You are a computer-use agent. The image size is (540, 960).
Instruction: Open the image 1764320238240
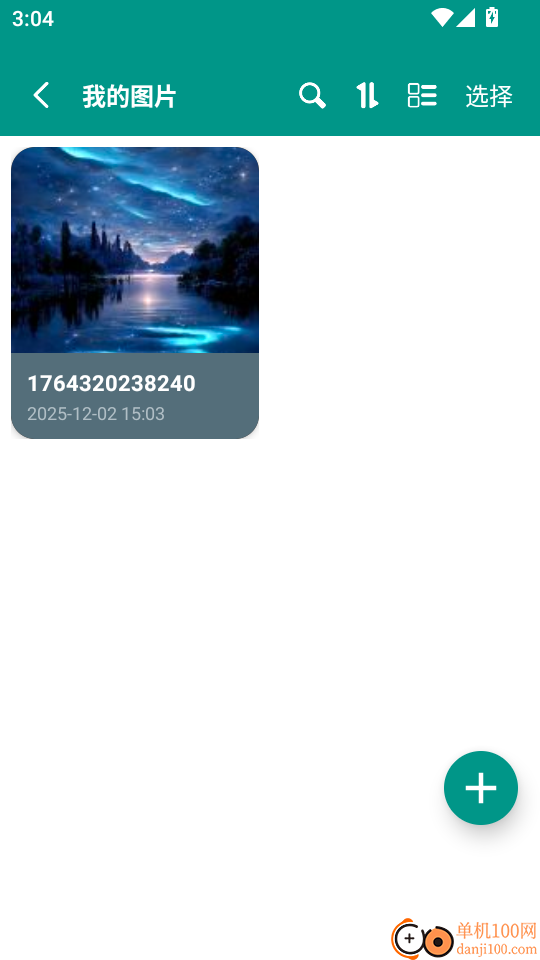click(135, 293)
